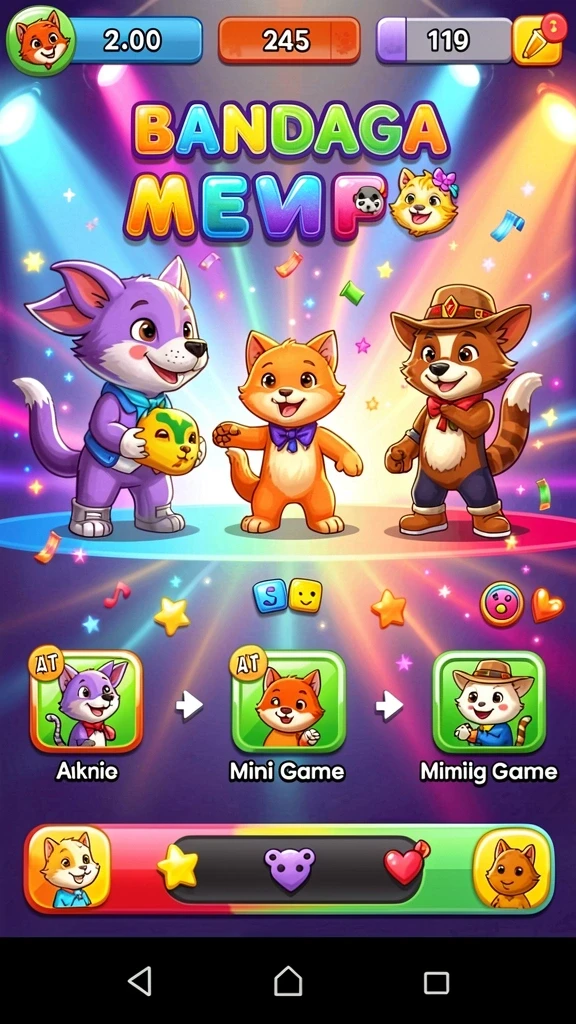Tap the star icon in the bottom bar
This screenshot has width=576, height=1024.
178,868
